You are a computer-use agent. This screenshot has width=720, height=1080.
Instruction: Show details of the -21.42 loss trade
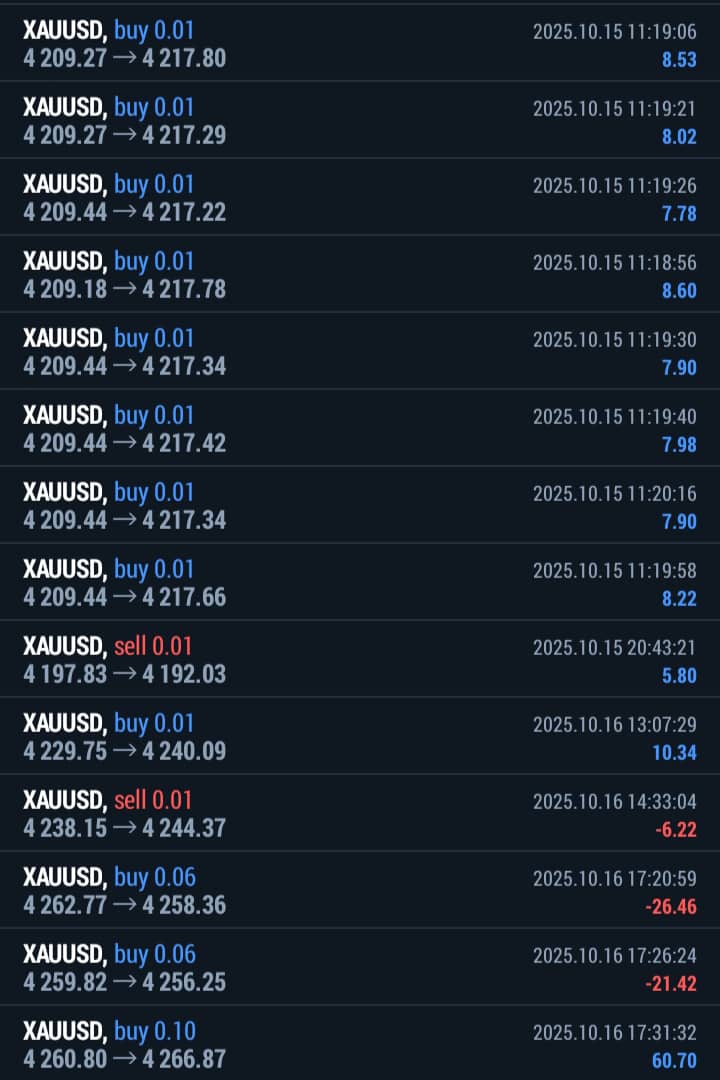[x=360, y=968]
